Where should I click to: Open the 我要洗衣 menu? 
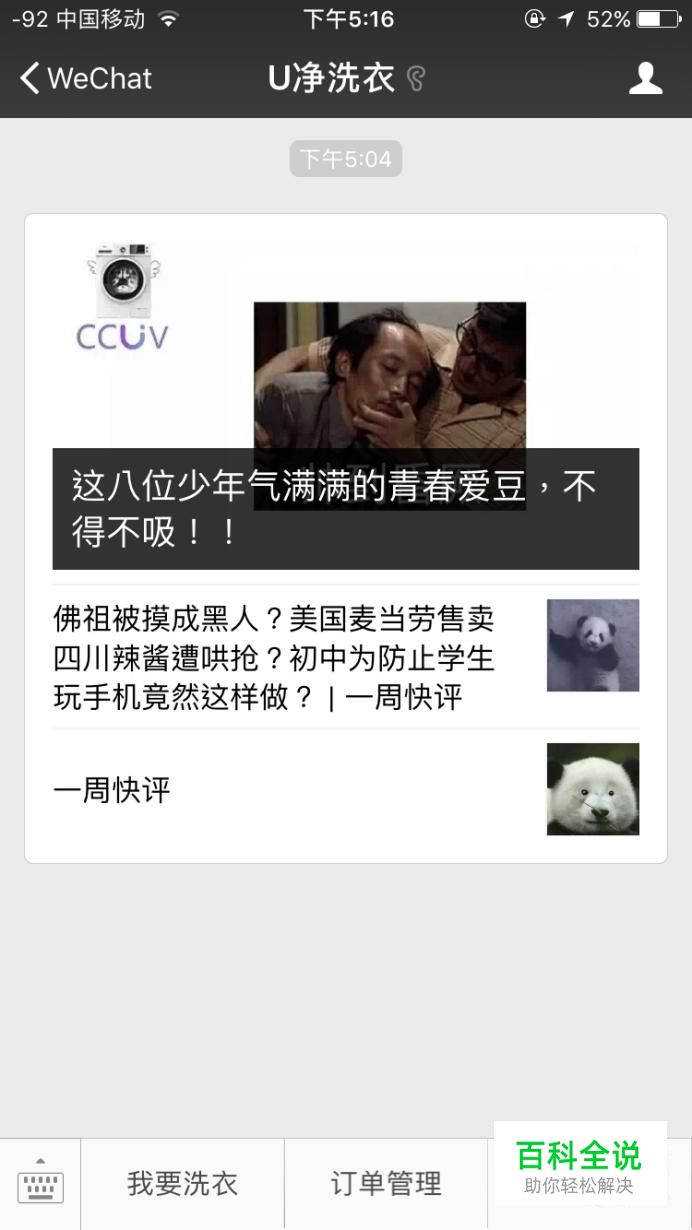182,1184
